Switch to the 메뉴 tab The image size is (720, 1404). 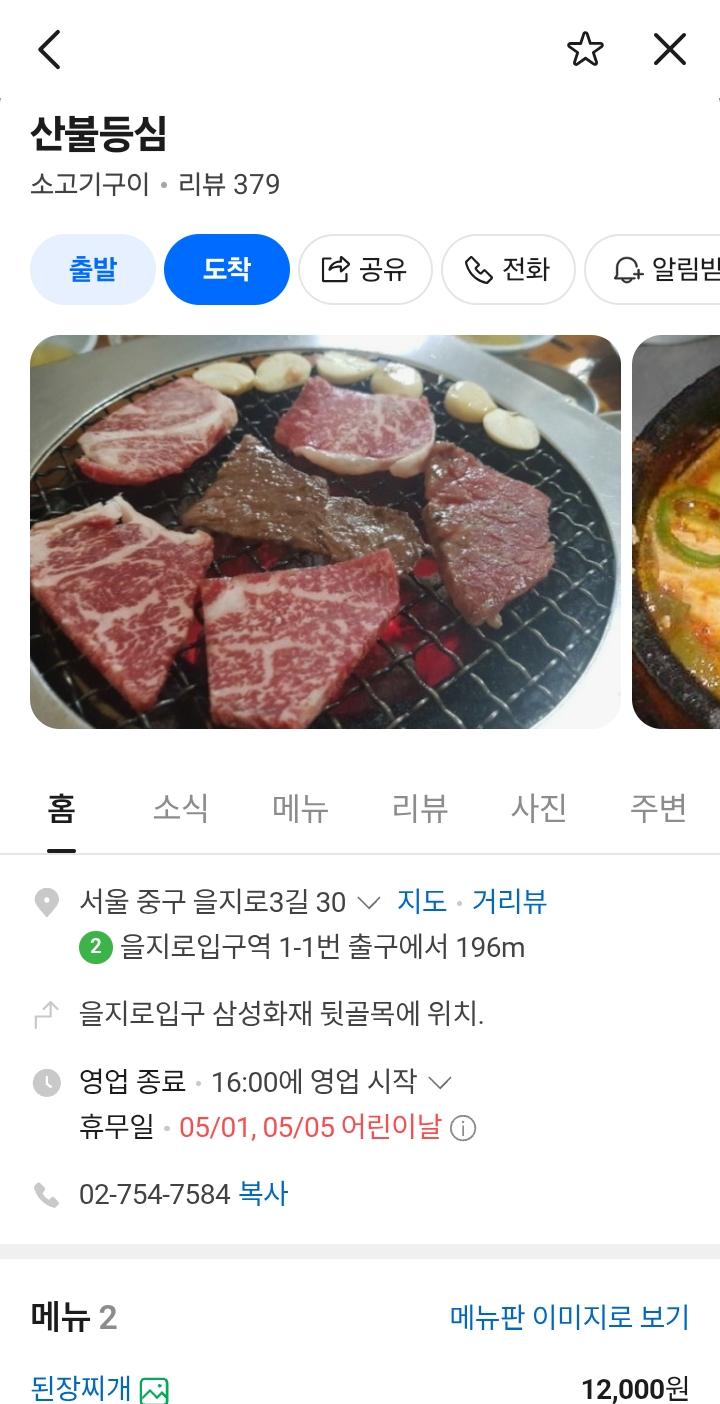point(299,808)
